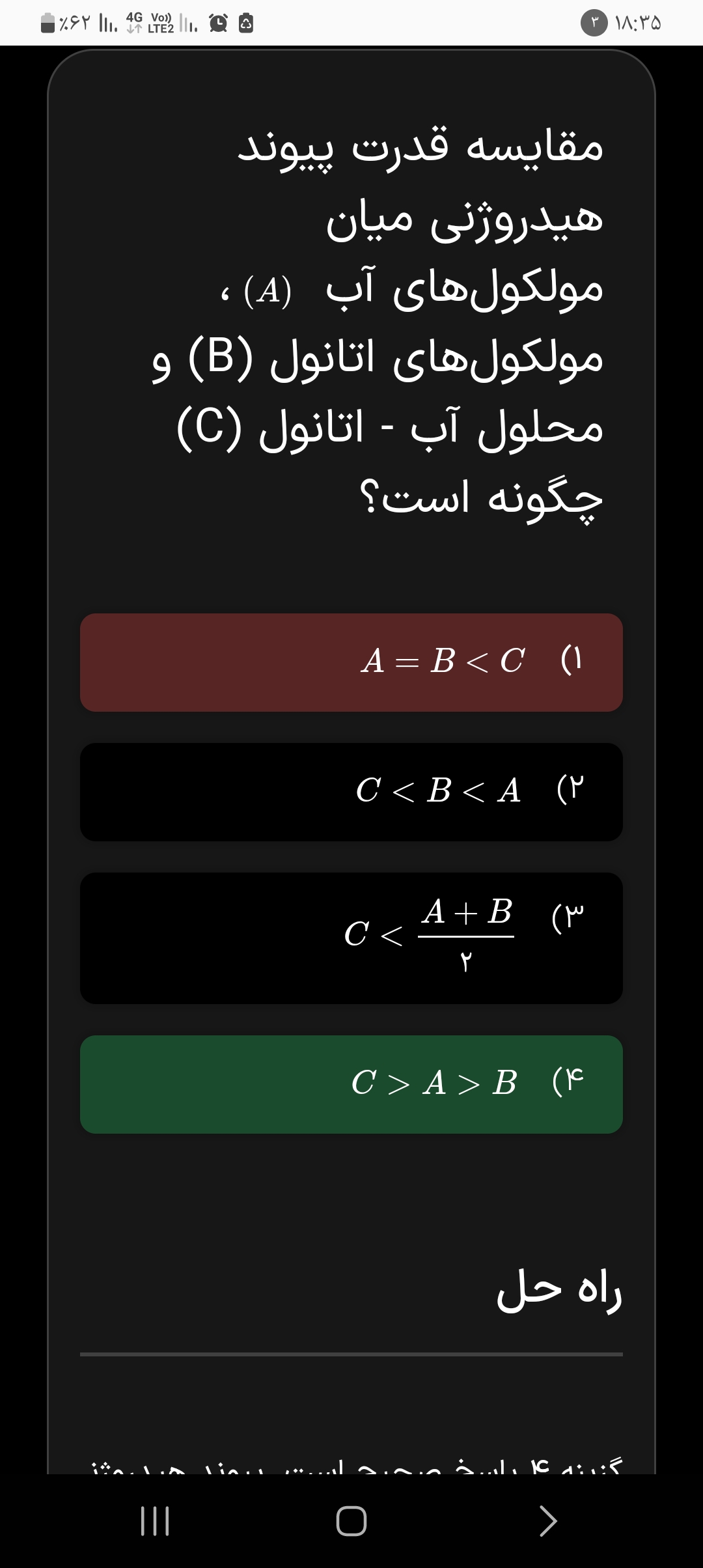Viewport: 703px width, 1568px height.
Task: Open the recent apps view
Action: click(x=155, y=1521)
